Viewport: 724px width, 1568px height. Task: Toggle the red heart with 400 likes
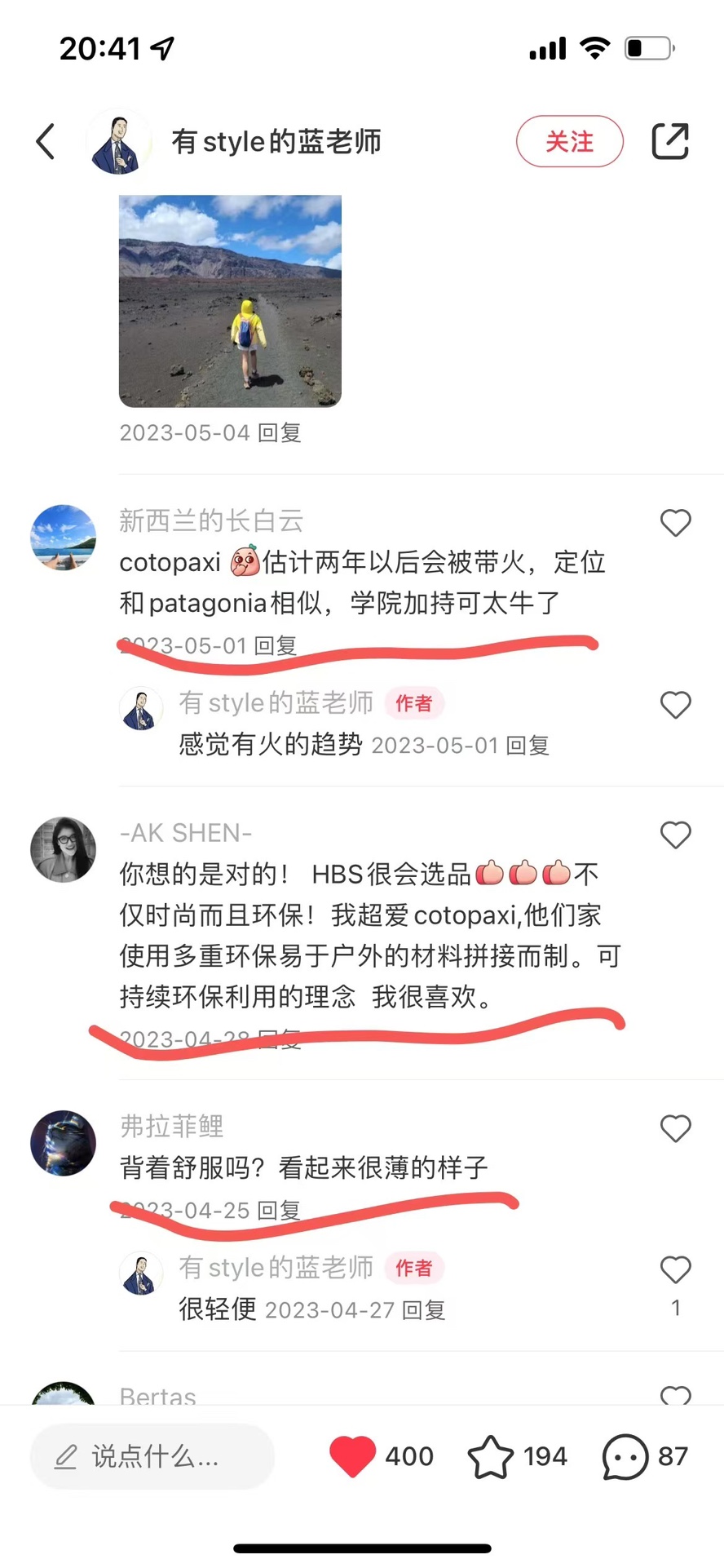click(352, 1456)
